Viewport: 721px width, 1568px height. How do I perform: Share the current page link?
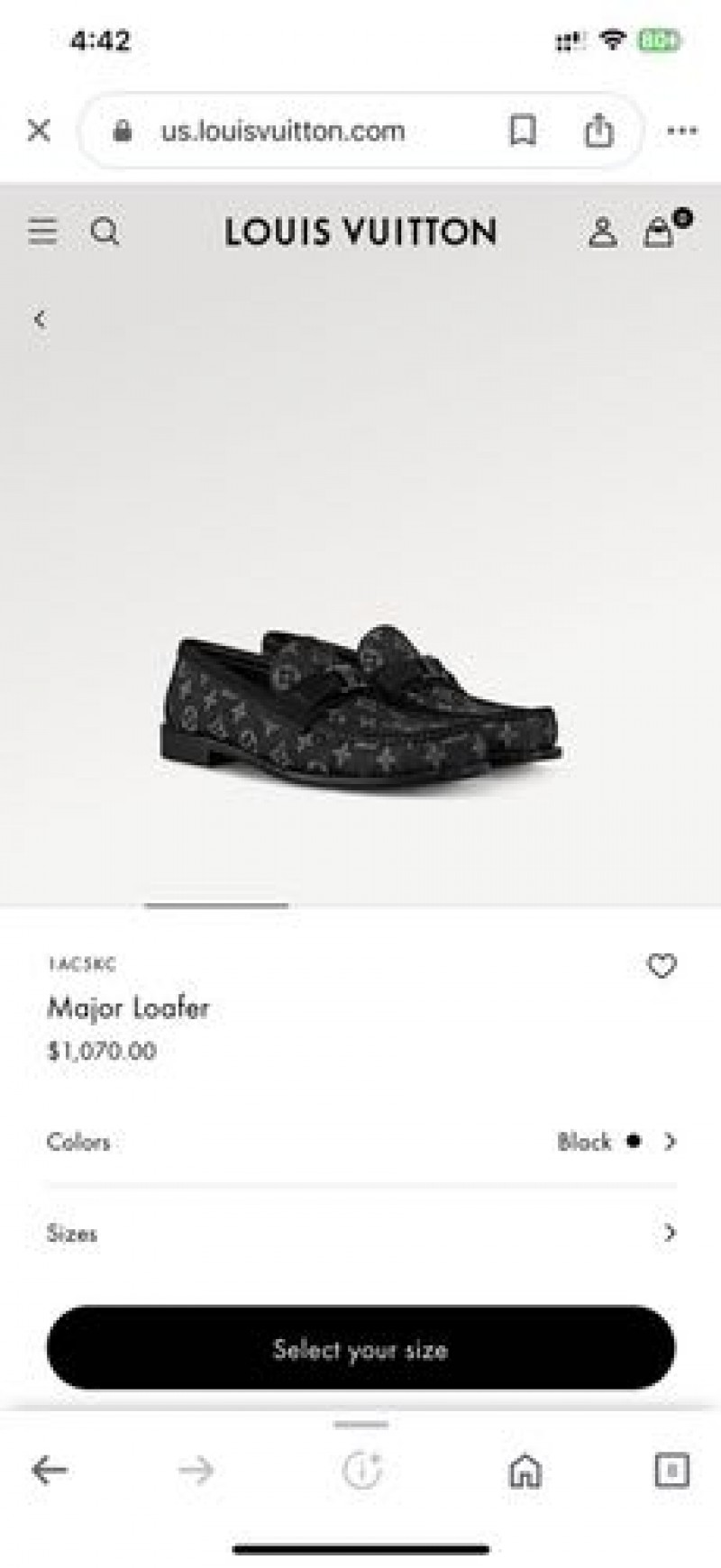click(x=598, y=131)
